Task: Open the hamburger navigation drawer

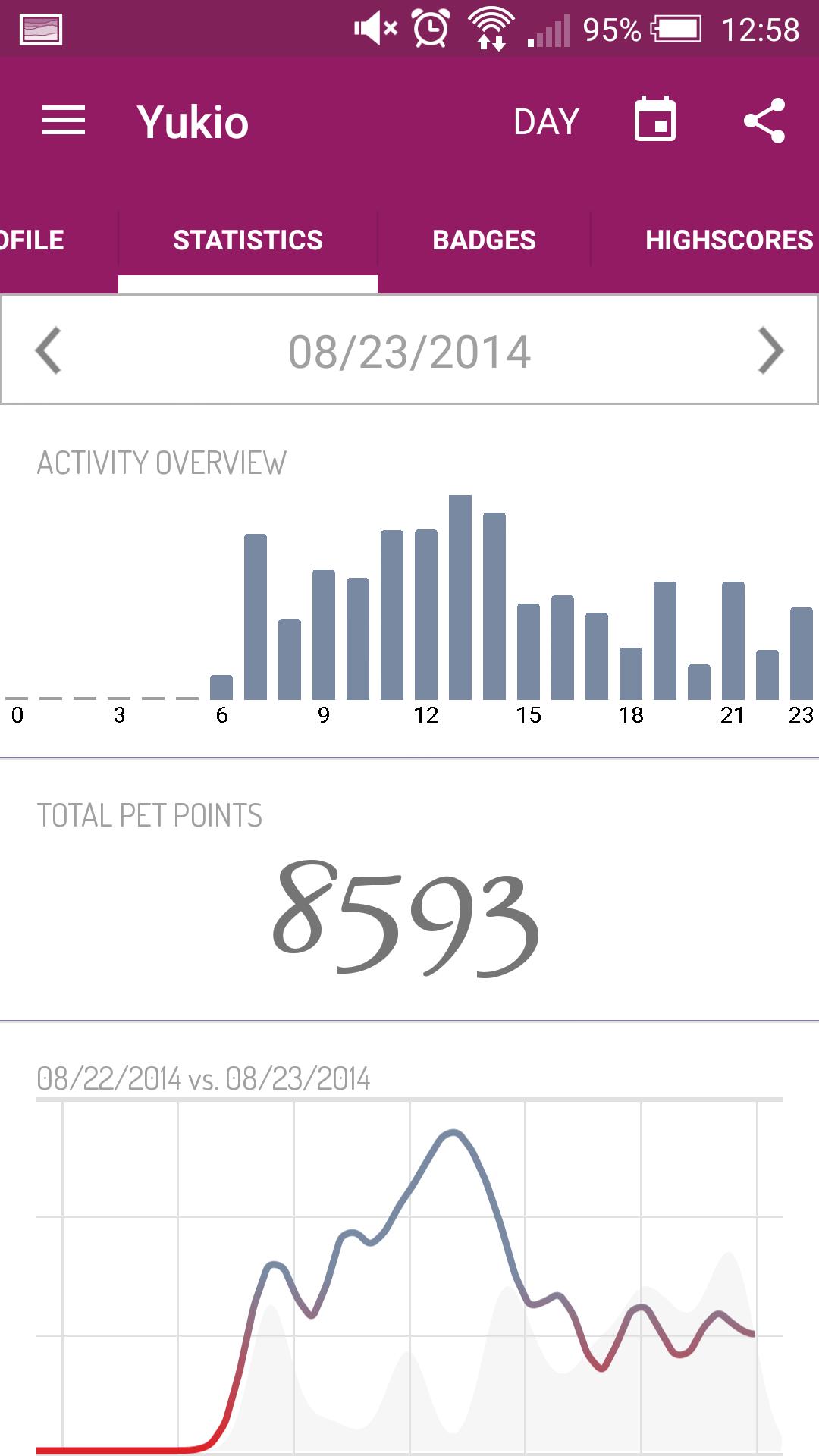Action: [64, 121]
